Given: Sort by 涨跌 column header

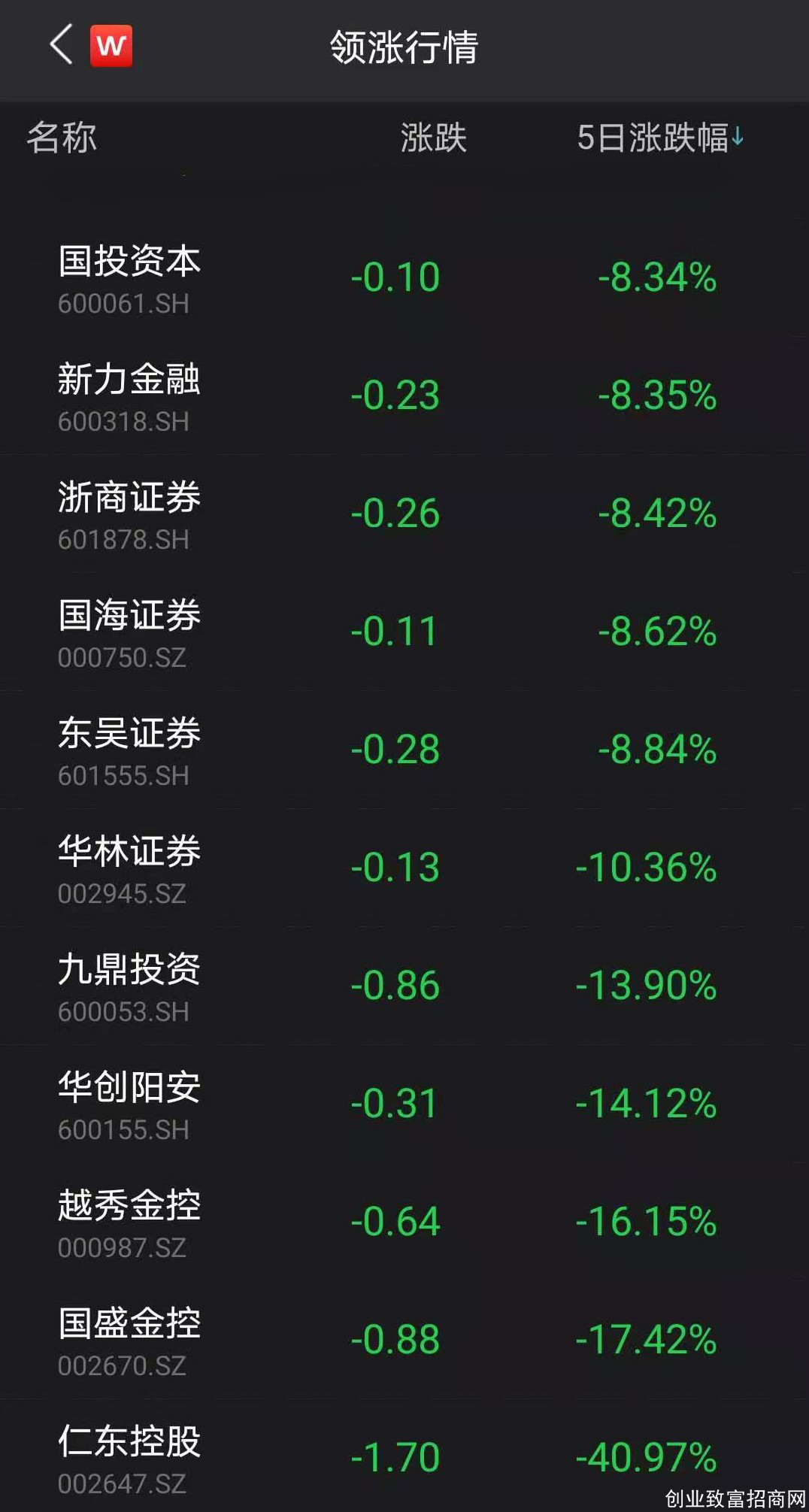Looking at the screenshot, I should [433, 138].
